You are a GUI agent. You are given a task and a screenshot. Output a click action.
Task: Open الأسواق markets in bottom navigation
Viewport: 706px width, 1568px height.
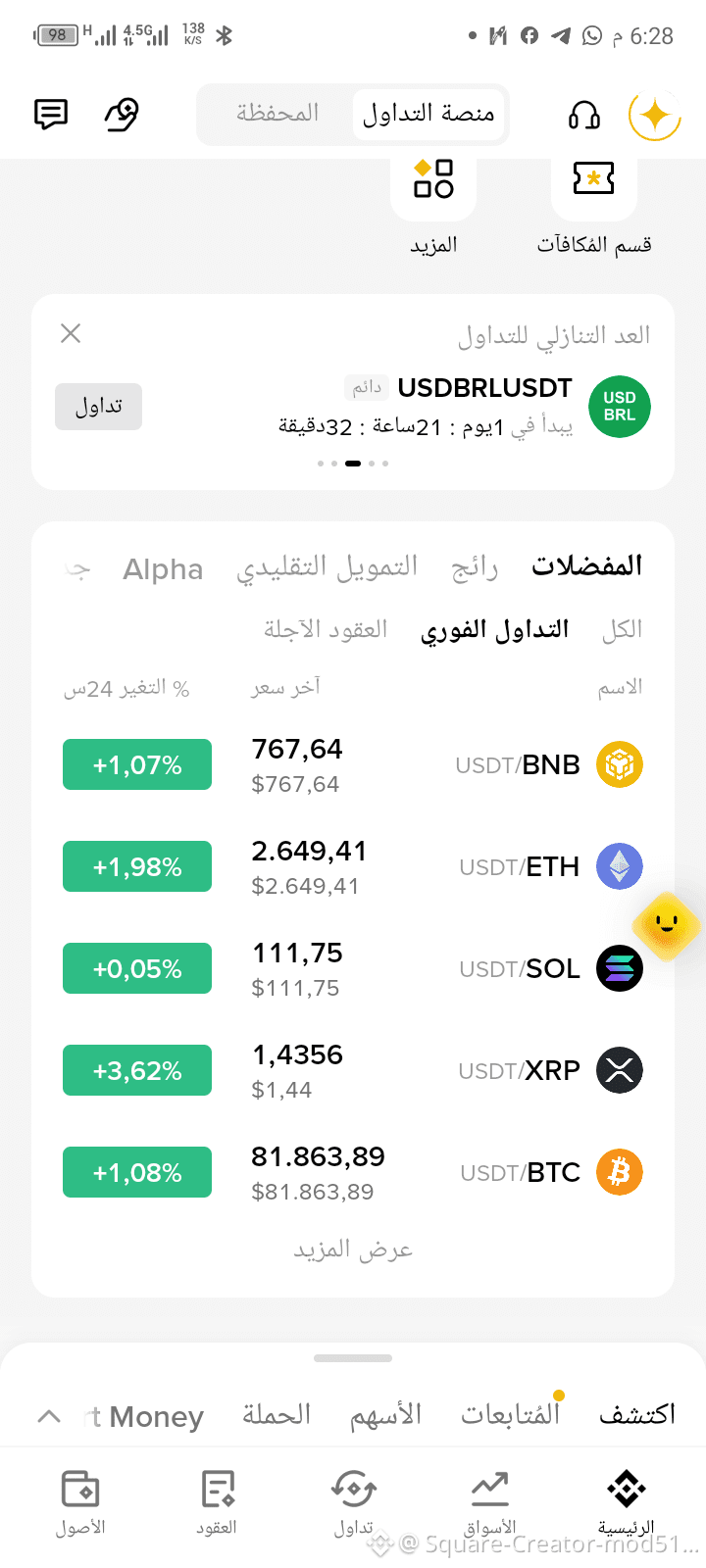coord(489,1503)
